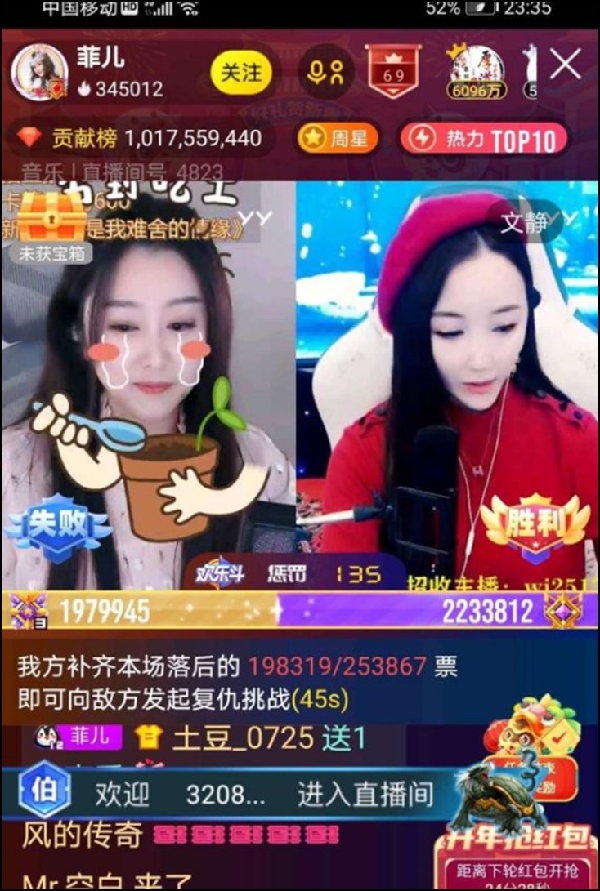Open the 周星 weekly star chip

[x=341, y=138]
